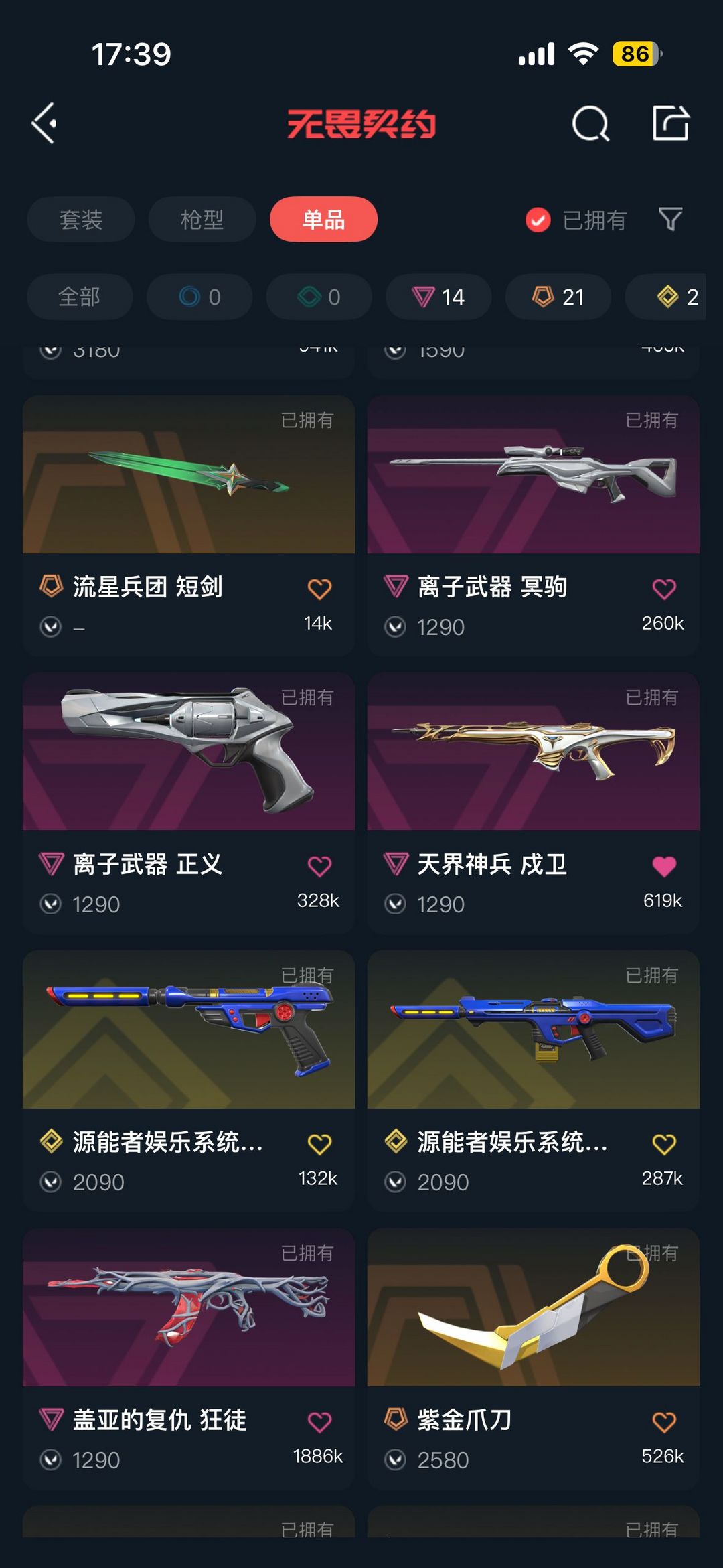
Task: Go back using the top-left arrow
Action: tap(44, 123)
